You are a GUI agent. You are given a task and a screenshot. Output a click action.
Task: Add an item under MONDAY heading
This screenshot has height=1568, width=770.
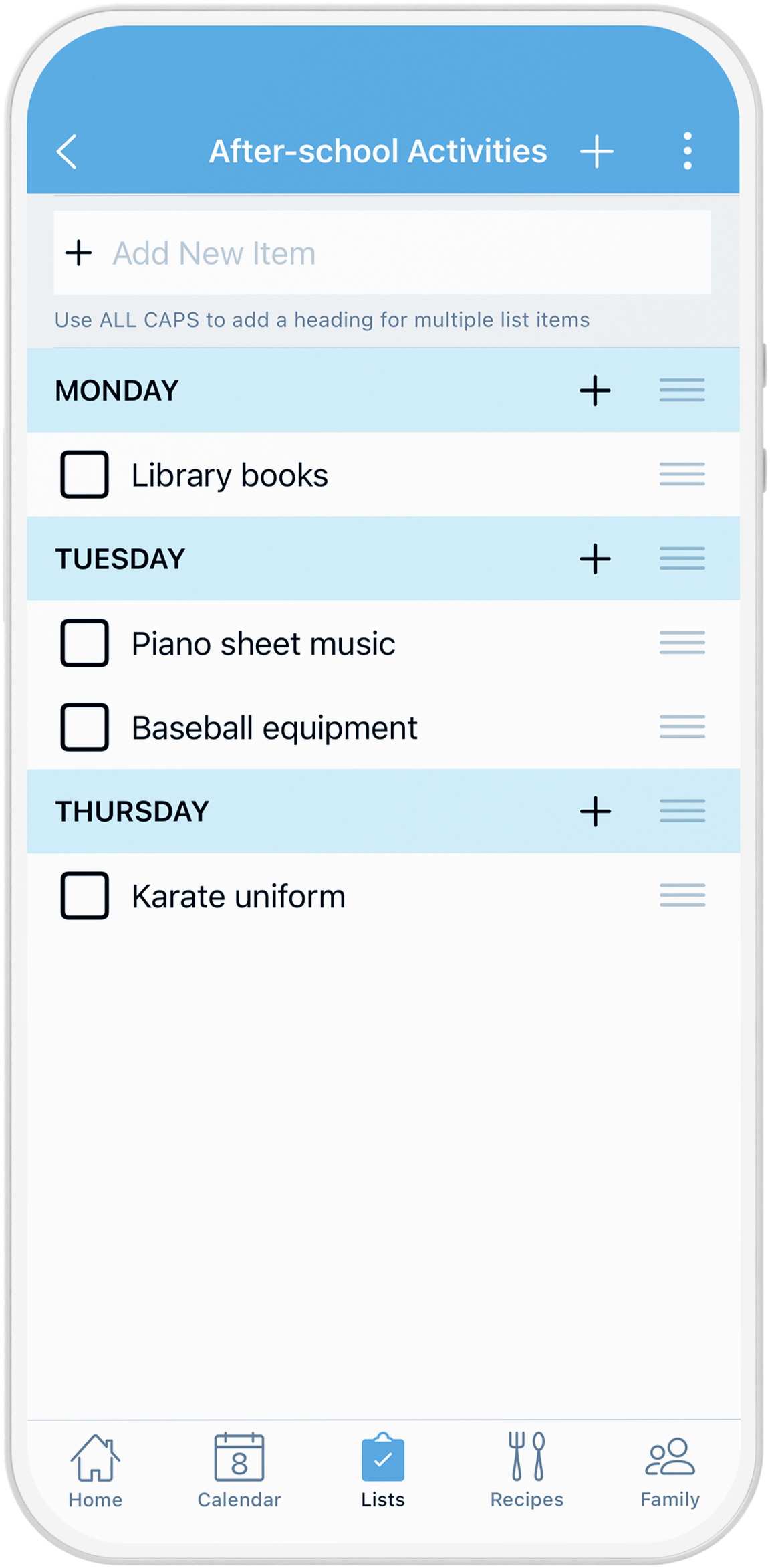(595, 390)
